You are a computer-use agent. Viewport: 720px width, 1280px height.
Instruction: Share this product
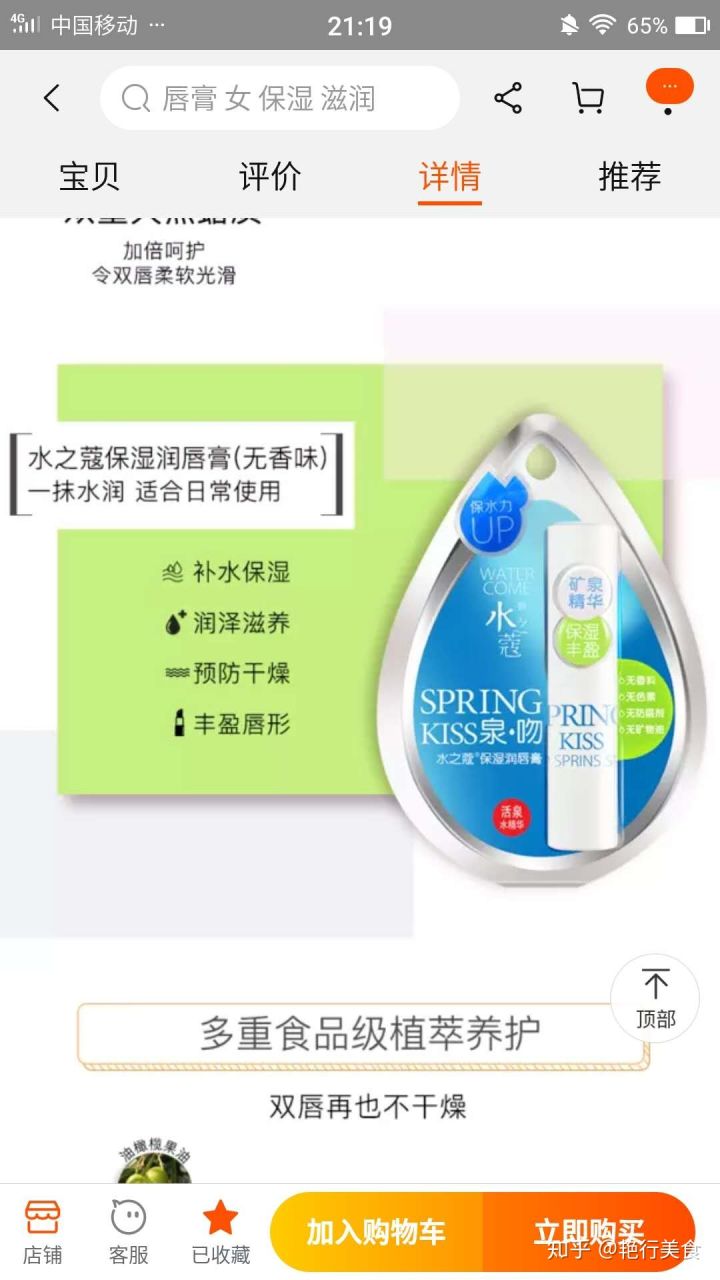[508, 98]
